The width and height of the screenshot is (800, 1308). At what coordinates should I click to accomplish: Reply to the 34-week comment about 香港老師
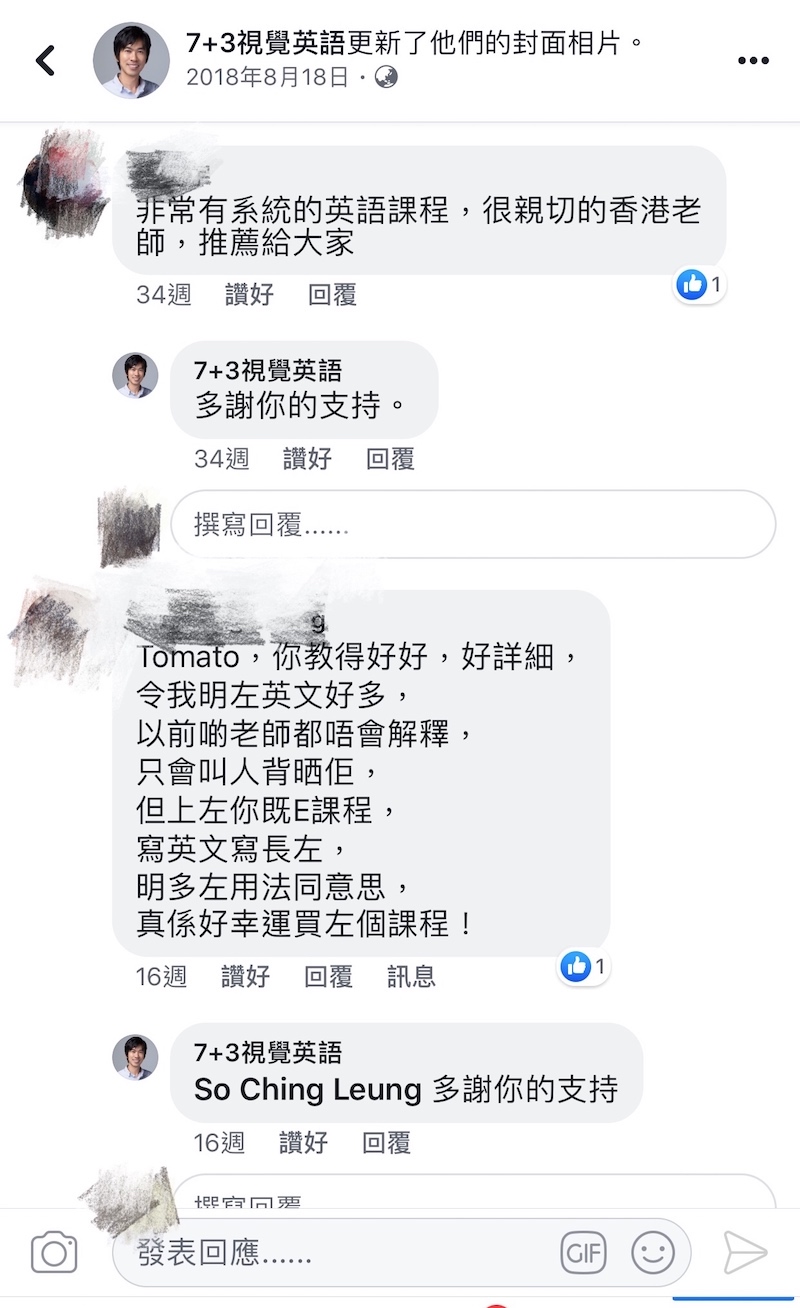(x=332, y=295)
